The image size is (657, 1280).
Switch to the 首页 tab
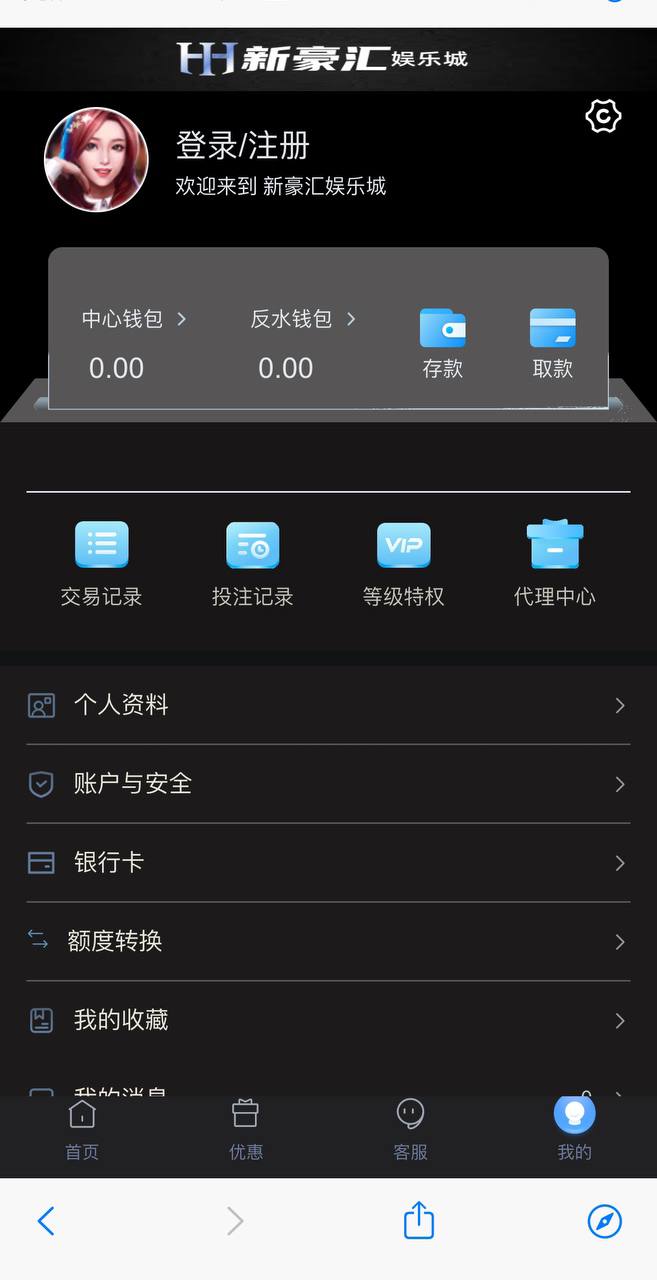pos(82,1130)
